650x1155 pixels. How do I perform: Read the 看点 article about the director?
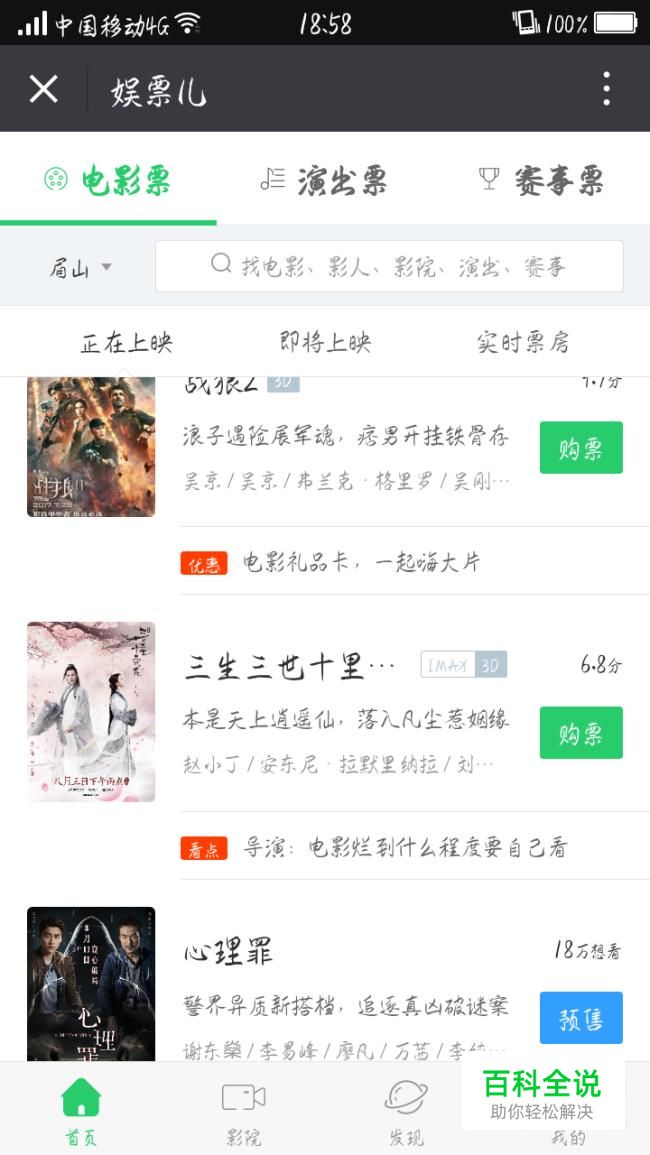(374, 848)
